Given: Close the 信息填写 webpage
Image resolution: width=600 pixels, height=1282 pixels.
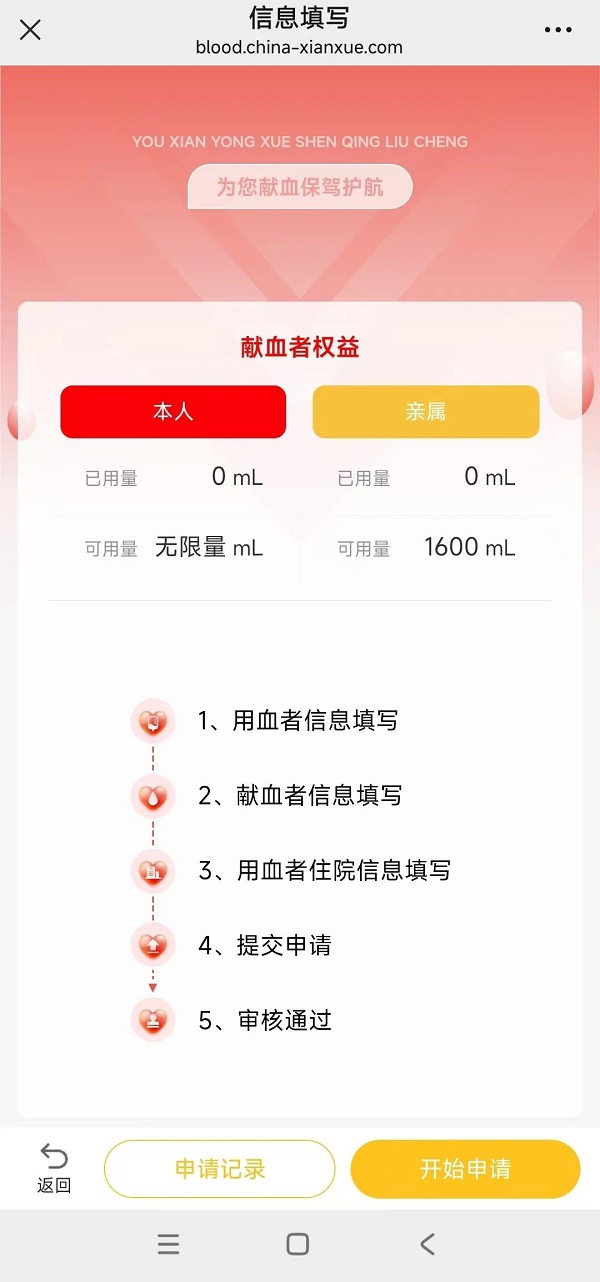Looking at the screenshot, I should 31,30.
